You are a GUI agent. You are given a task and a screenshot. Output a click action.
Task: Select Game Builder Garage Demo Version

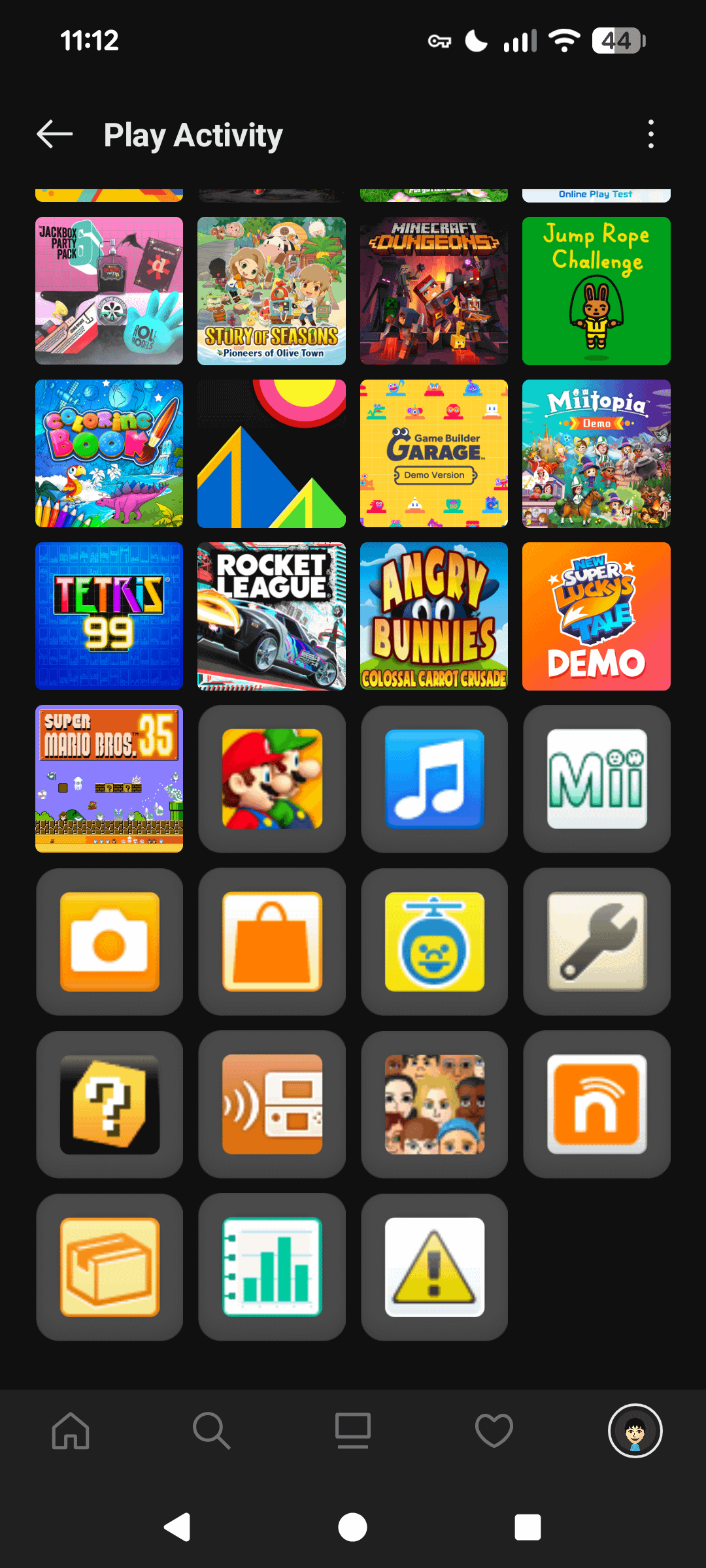(x=434, y=453)
